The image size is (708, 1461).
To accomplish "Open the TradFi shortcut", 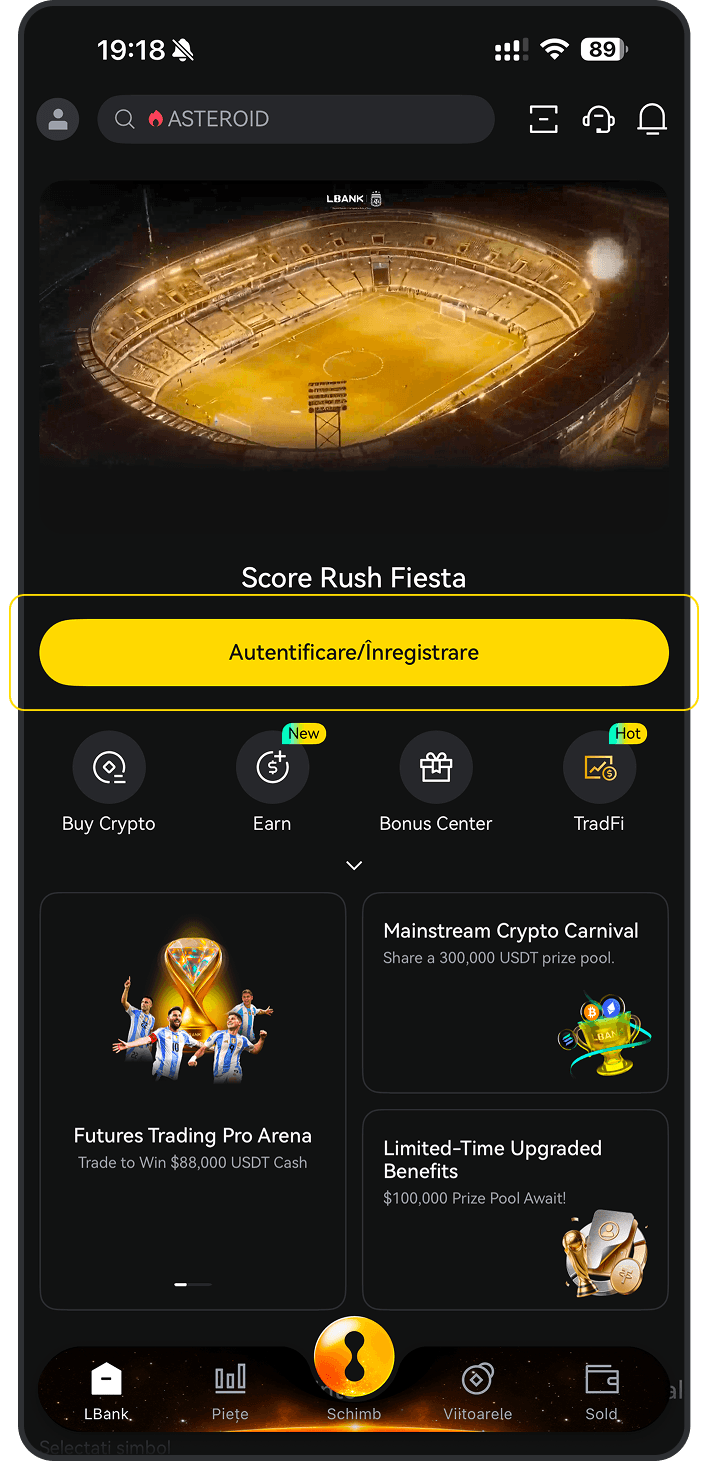I will (x=599, y=768).
